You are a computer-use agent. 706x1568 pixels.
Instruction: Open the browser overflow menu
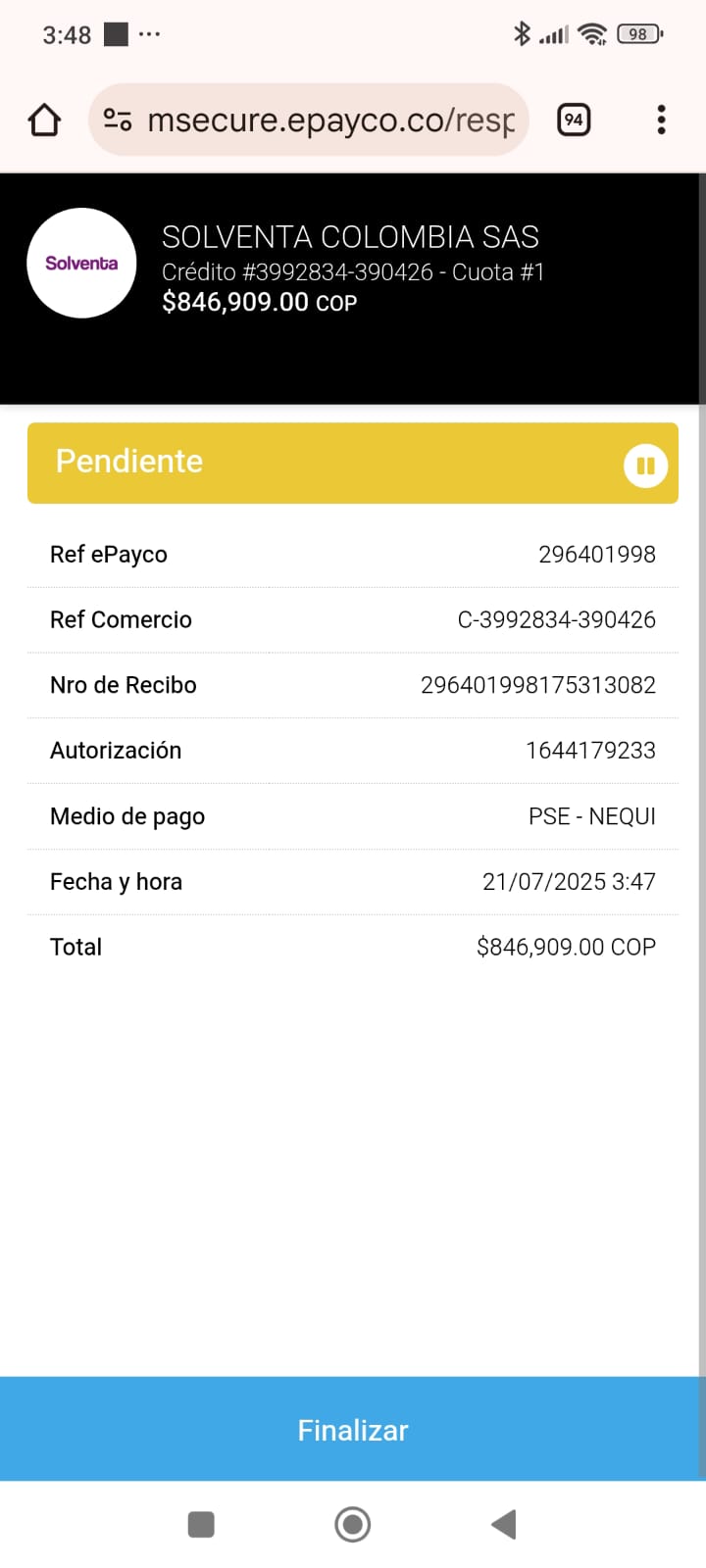tap(662, 121)
